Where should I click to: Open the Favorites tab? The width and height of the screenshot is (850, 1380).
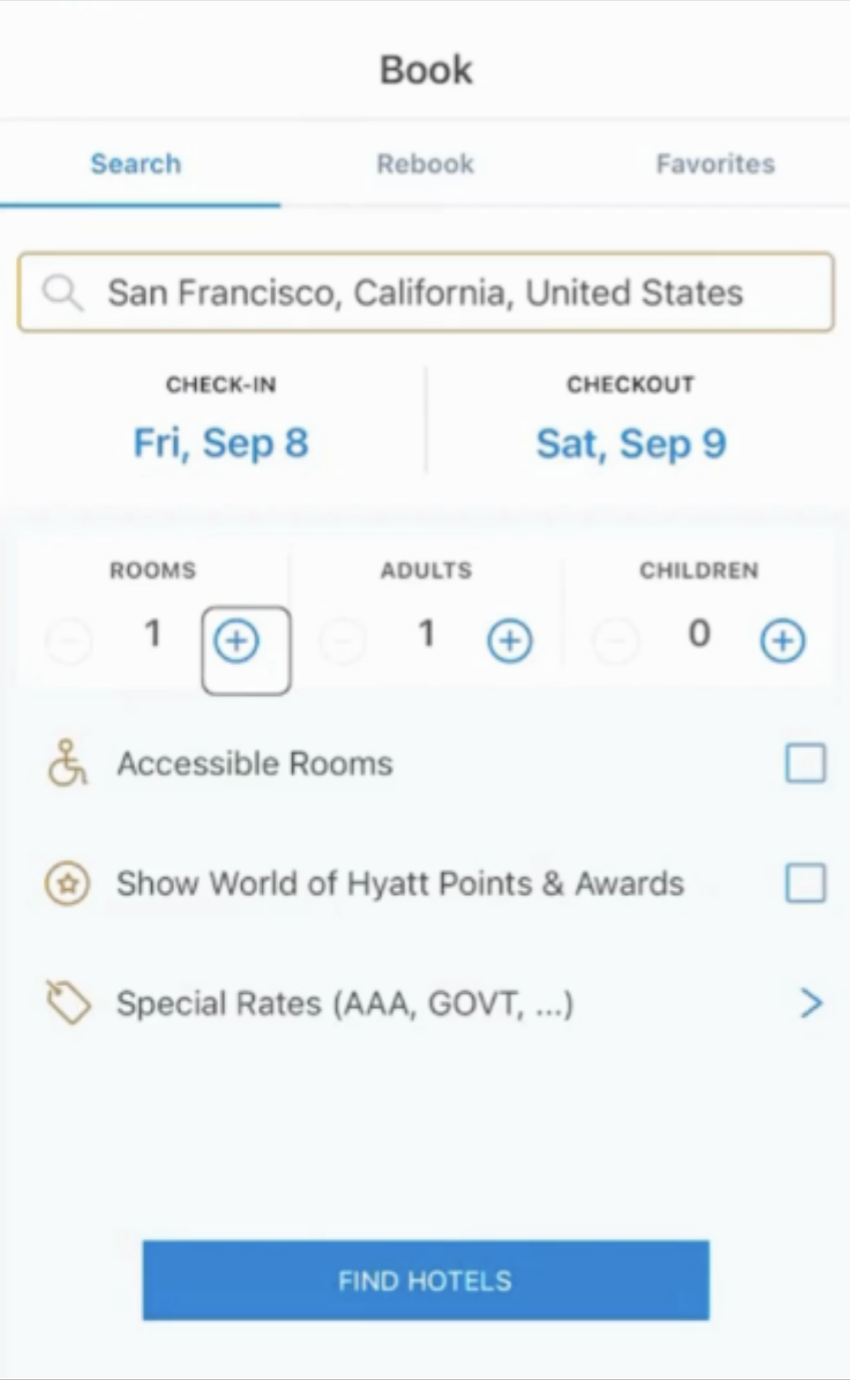[x=715, y=164]
